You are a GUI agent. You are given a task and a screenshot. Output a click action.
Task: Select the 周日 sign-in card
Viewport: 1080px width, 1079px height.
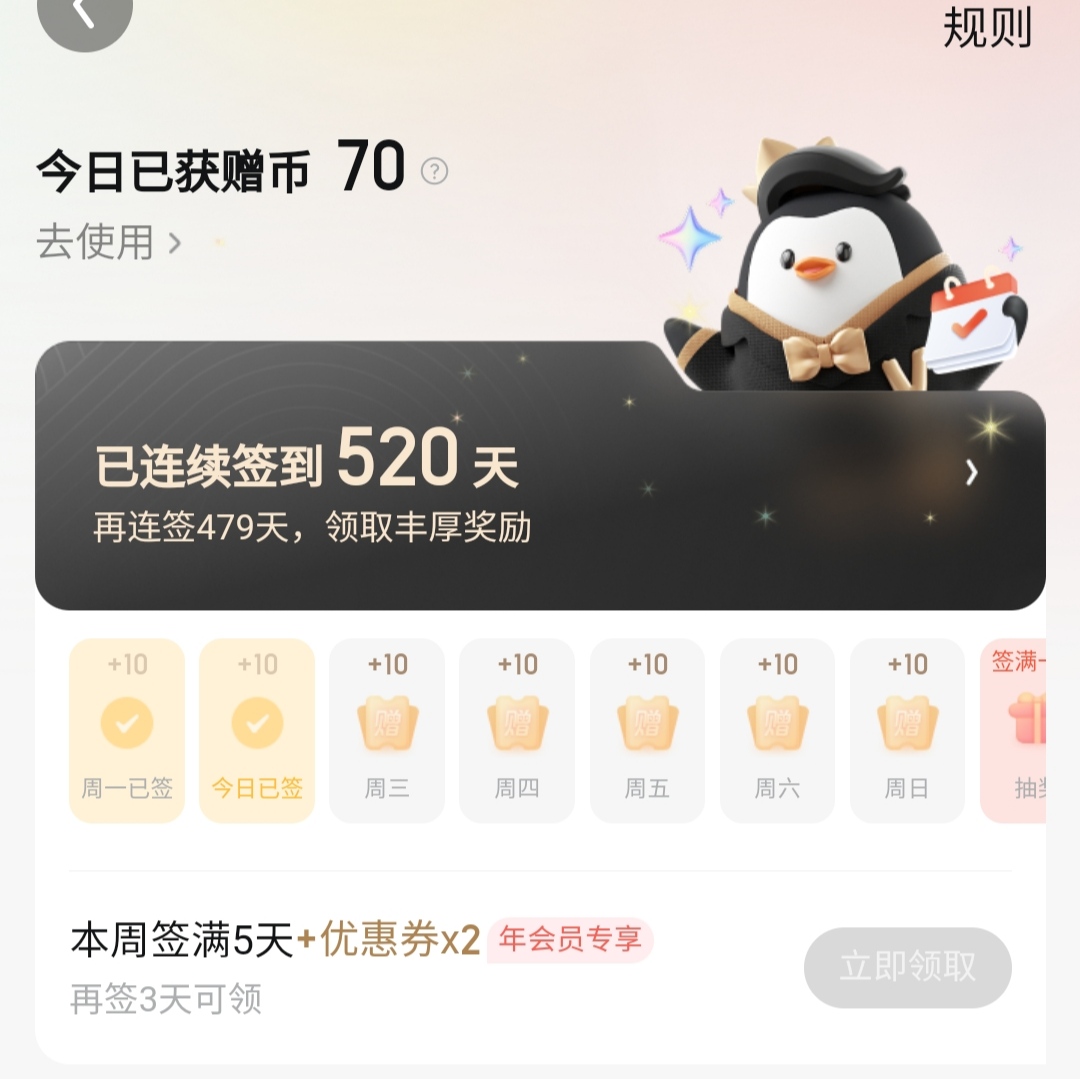pos(907,730)
